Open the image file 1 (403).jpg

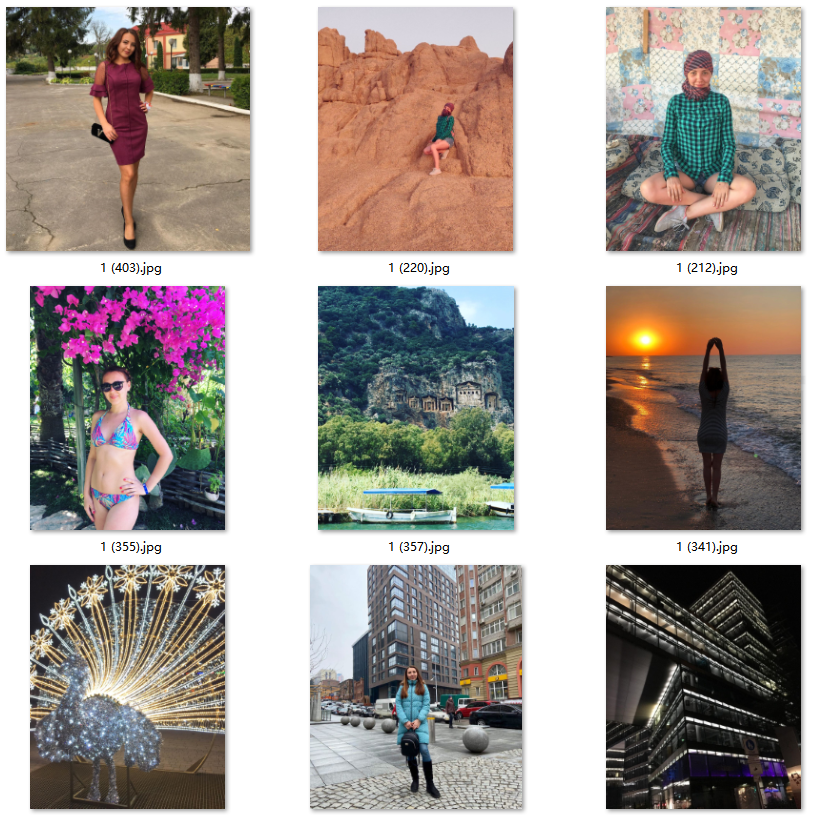point(128,129)
